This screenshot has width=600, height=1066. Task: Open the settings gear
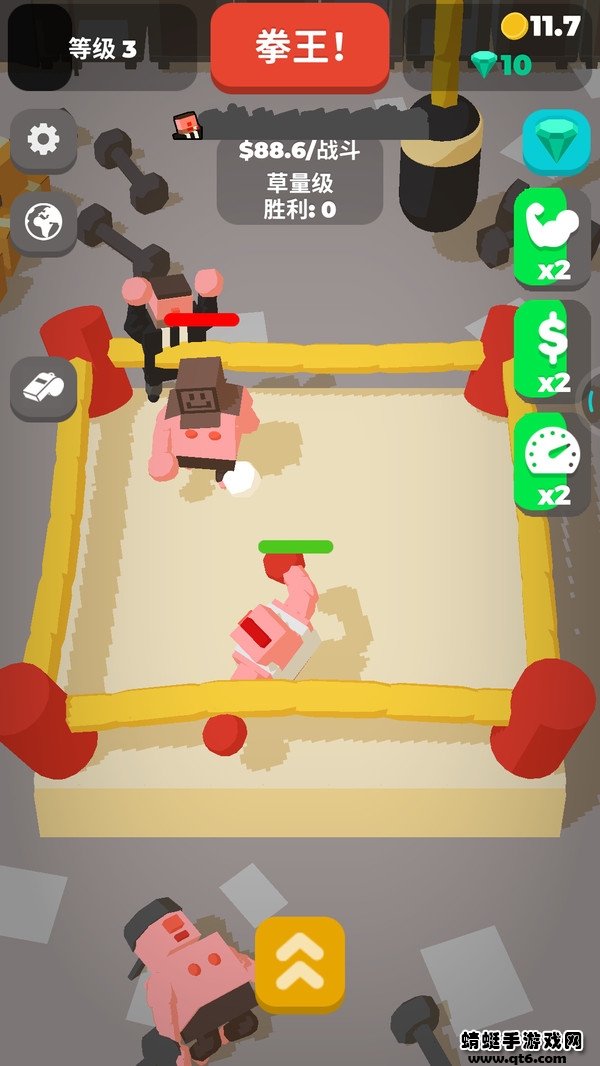click(x=43, y=139)
